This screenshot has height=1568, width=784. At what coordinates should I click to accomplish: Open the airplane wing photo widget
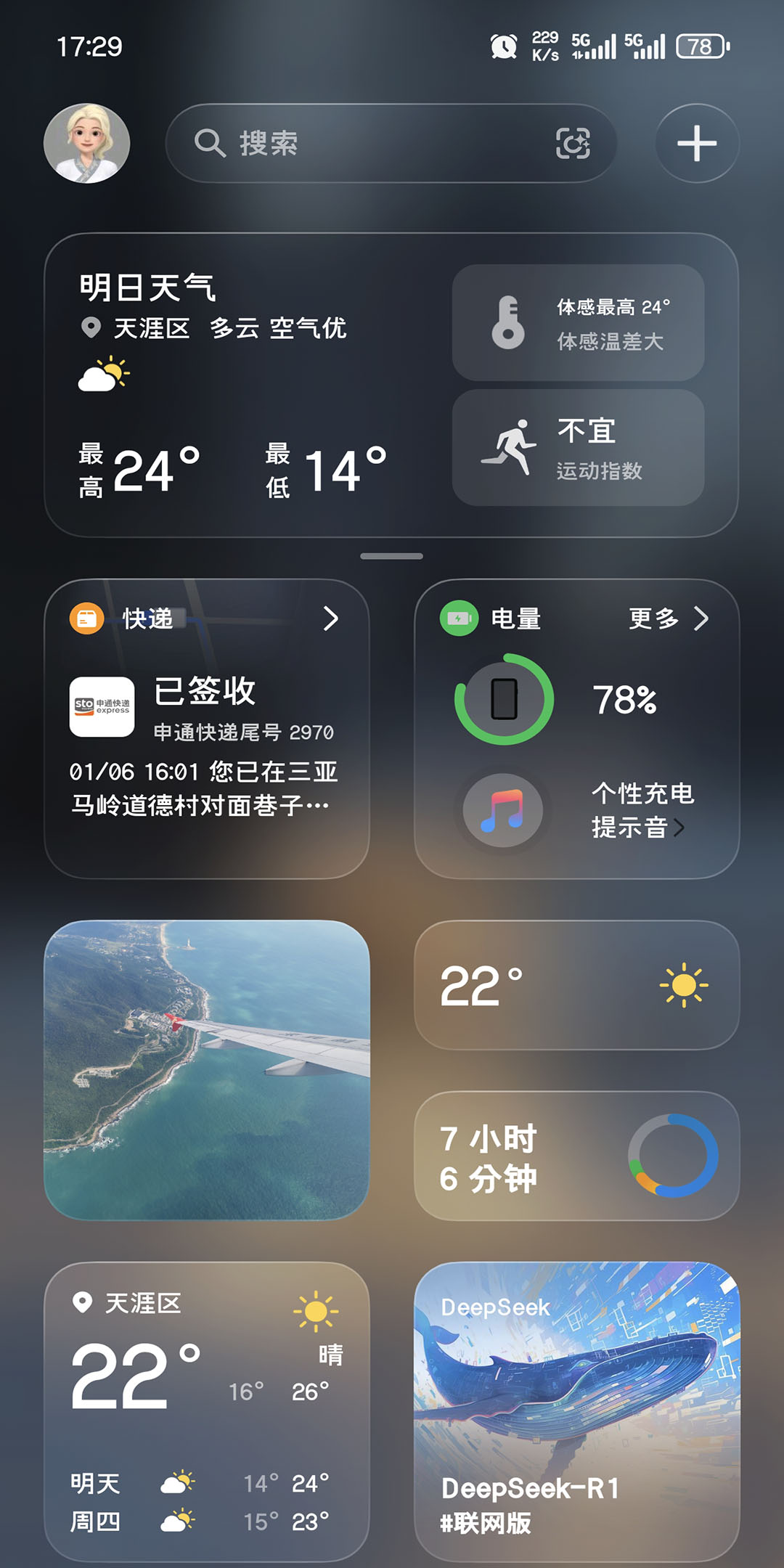(207, 1070)
